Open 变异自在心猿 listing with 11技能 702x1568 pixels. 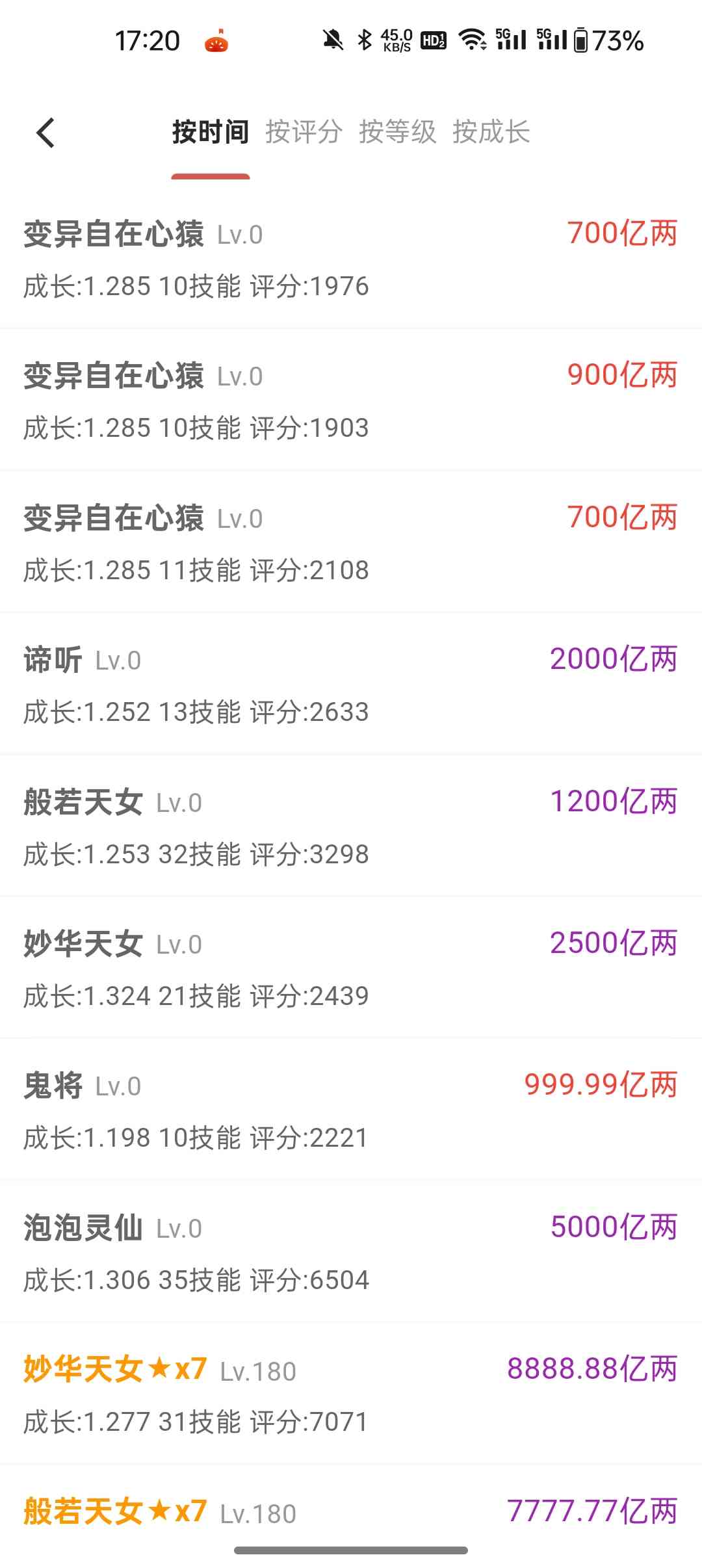351,543
